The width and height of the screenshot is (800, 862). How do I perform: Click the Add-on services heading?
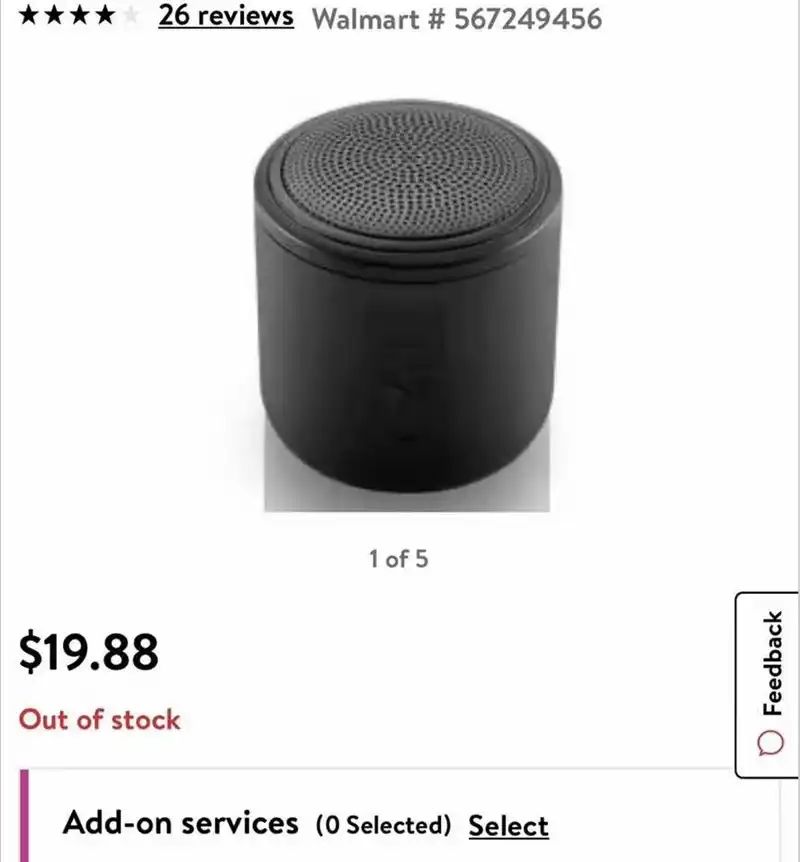point(182,823)
